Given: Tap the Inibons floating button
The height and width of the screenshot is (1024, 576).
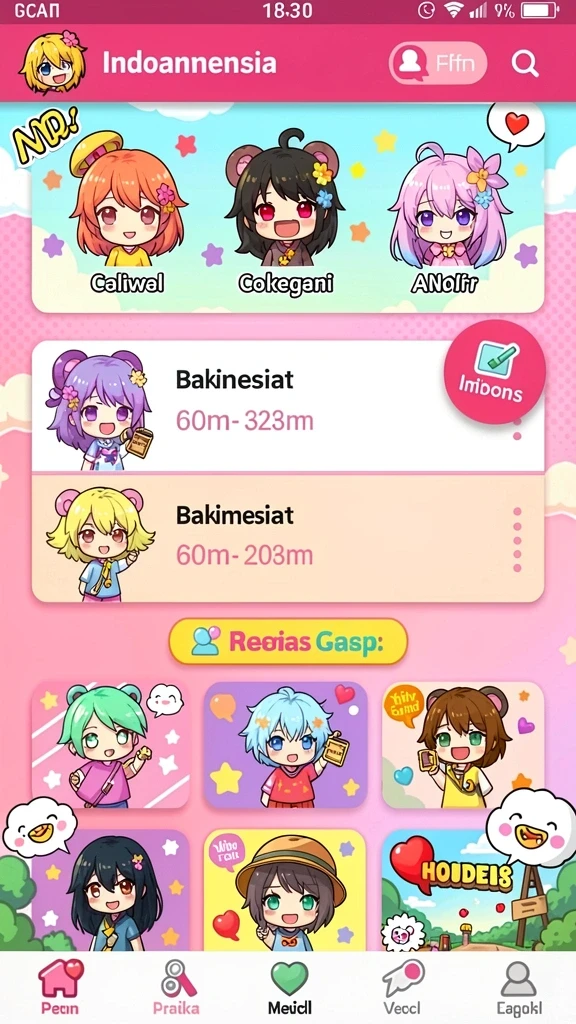Looking at the screenshot, I should (494, 371).
